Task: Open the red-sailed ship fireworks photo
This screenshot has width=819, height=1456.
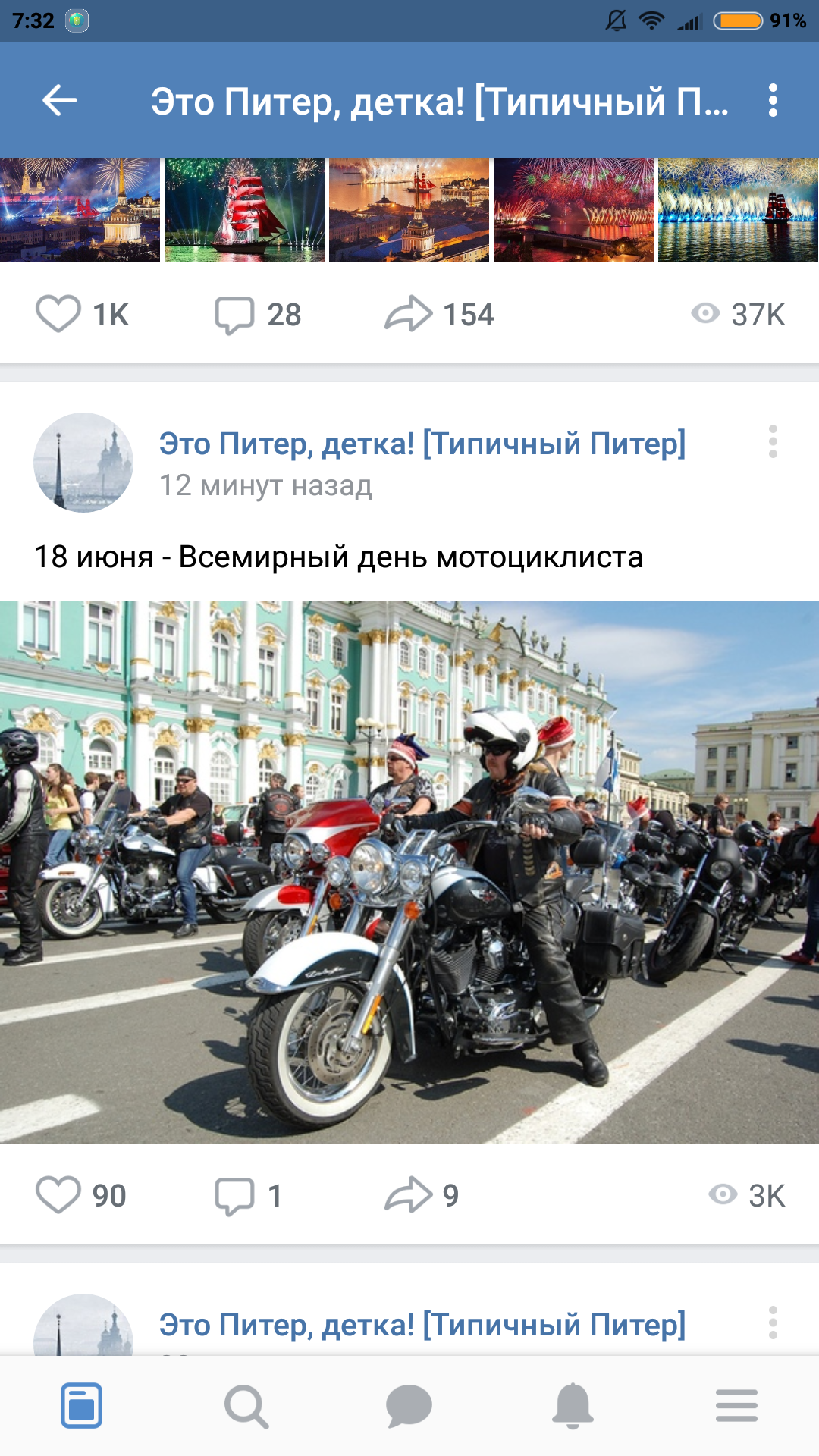Action: [244, 210]
